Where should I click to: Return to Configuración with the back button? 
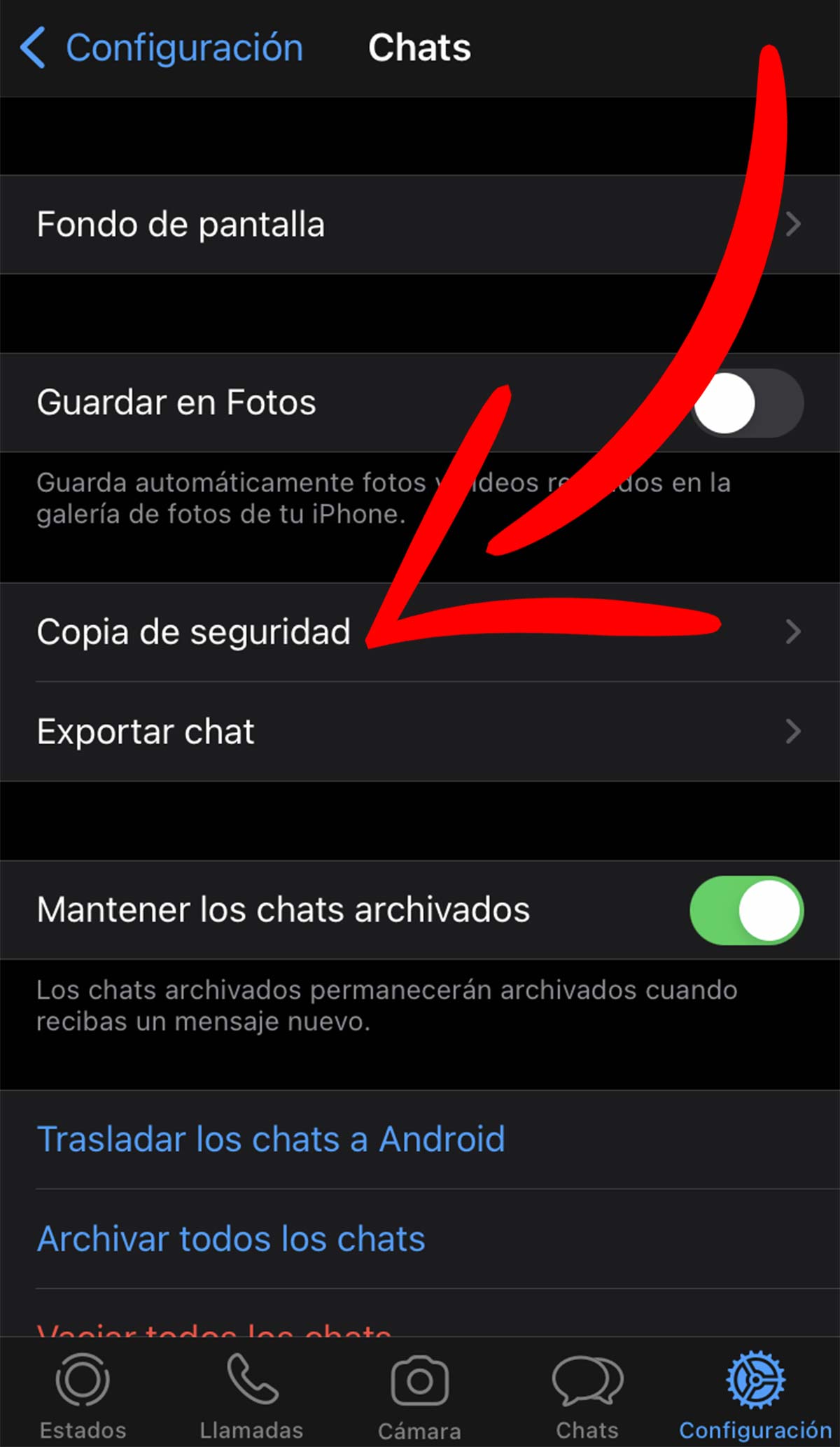tap(161, 48)
